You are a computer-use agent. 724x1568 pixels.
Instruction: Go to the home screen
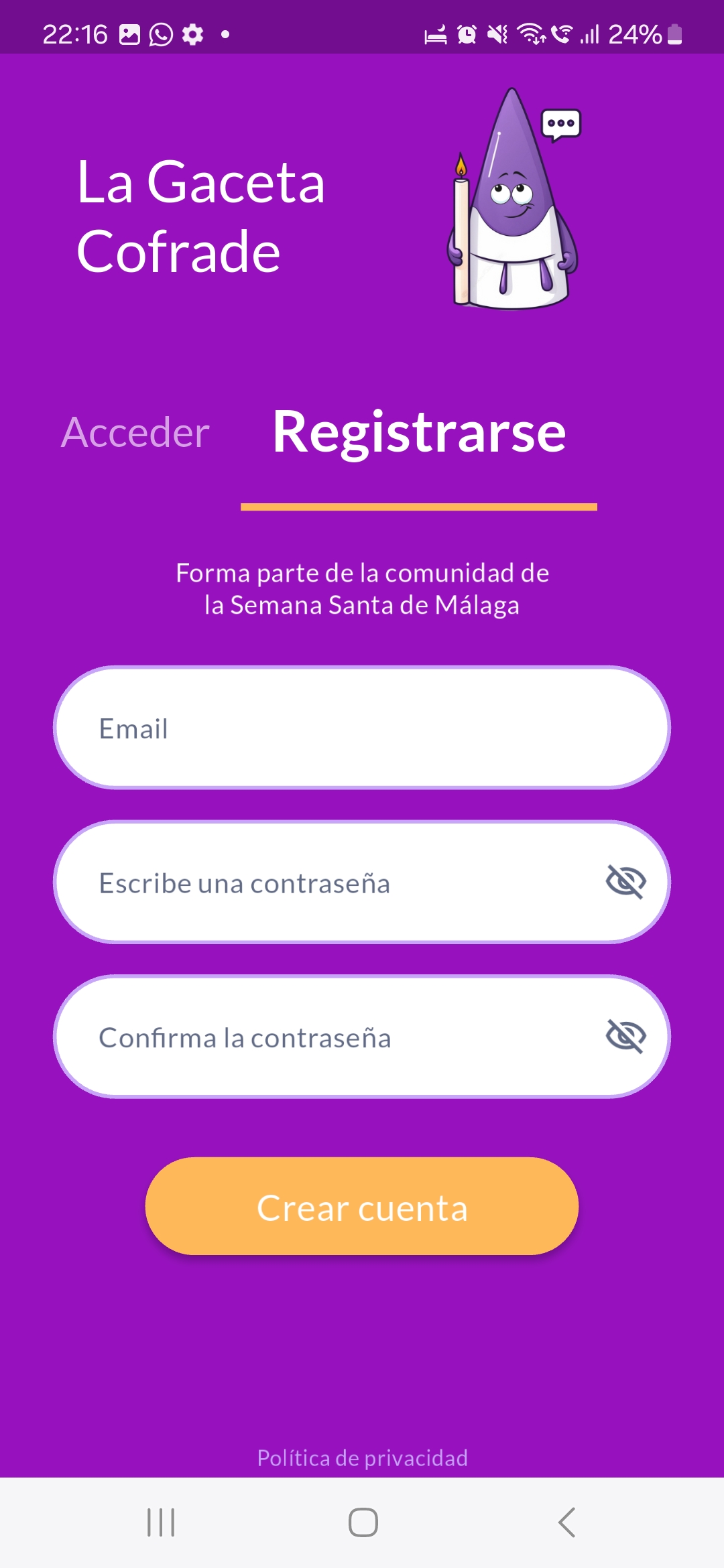pos(363,1522)
